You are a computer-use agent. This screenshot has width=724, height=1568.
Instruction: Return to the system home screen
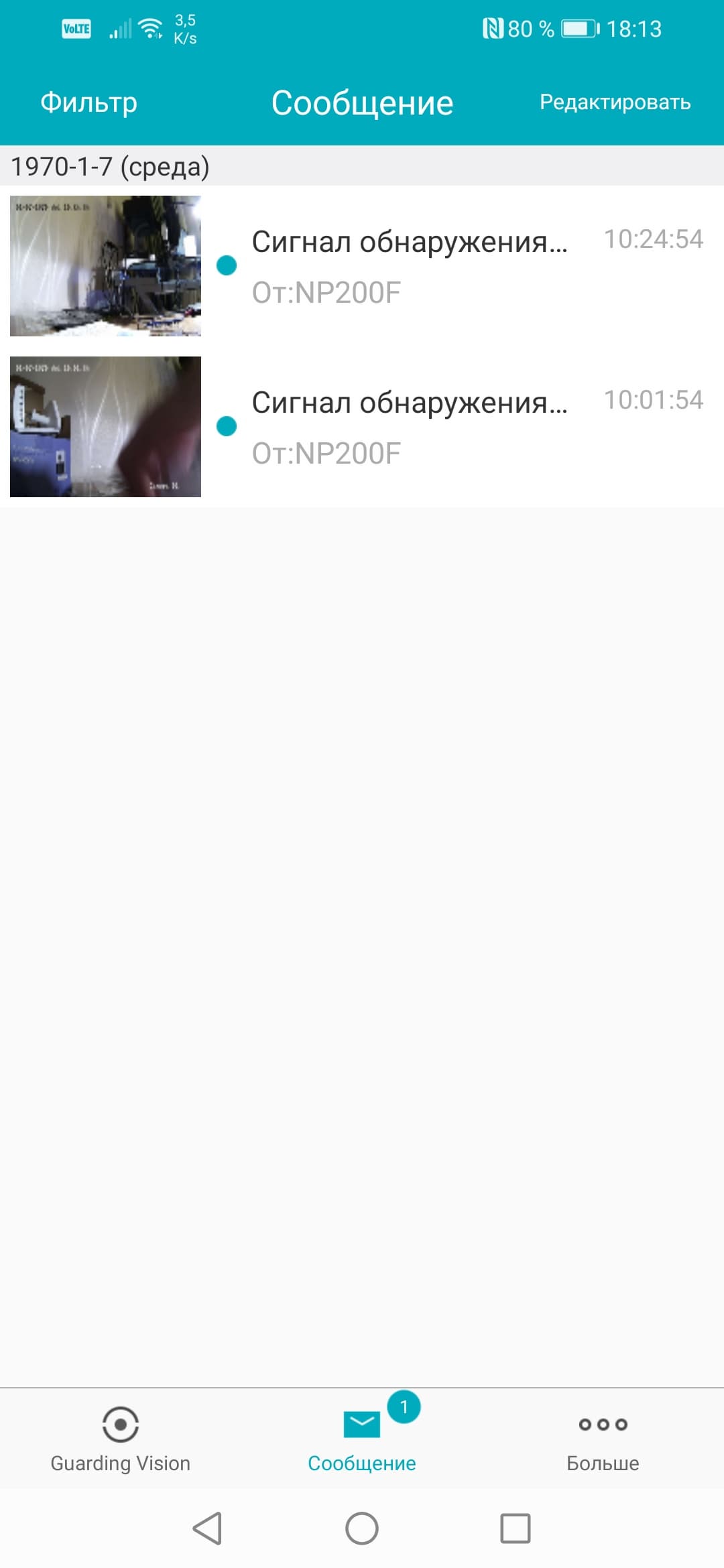point(362,1528)
